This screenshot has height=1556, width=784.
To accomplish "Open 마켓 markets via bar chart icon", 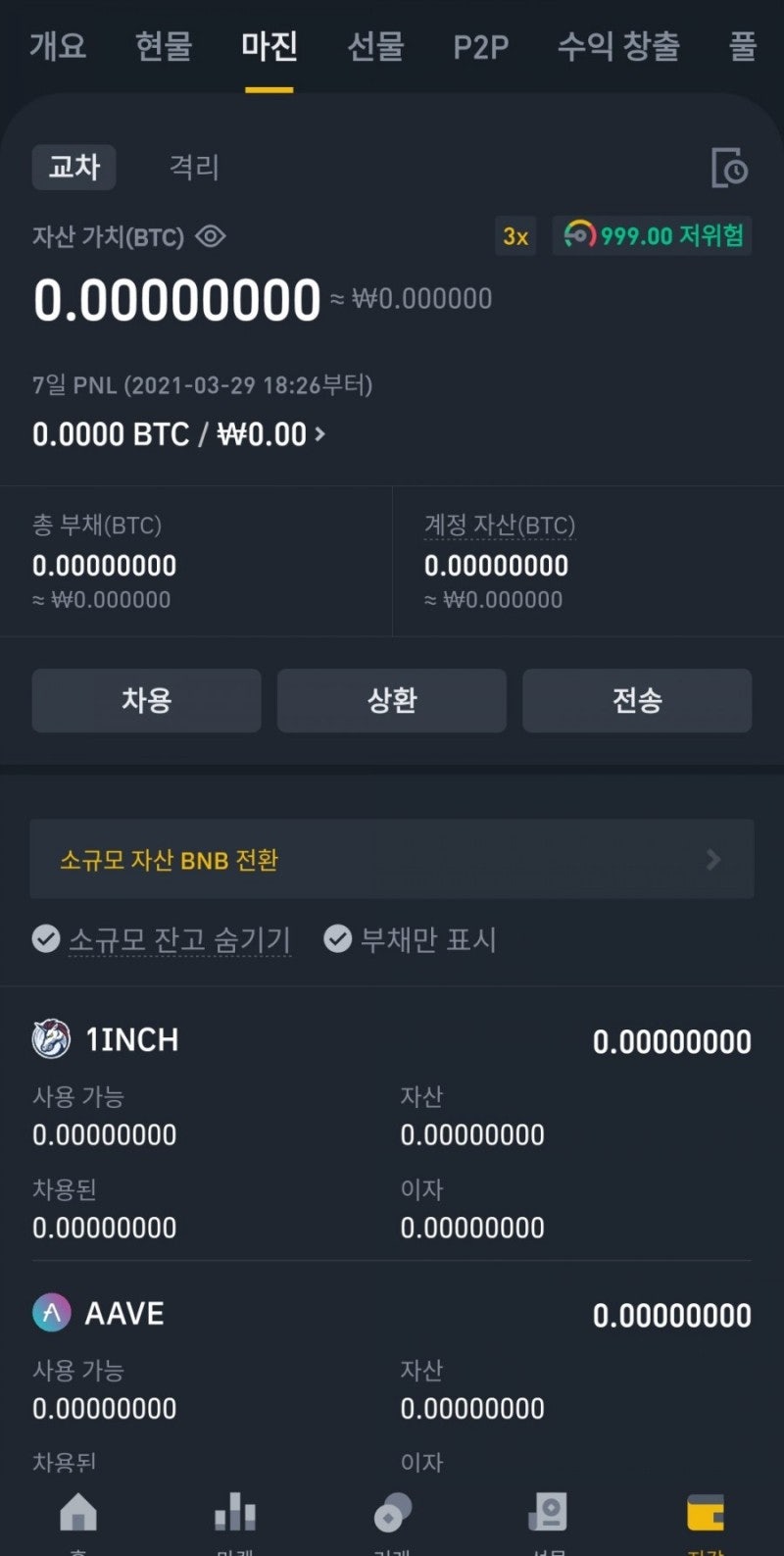I will click(235, 1515).
